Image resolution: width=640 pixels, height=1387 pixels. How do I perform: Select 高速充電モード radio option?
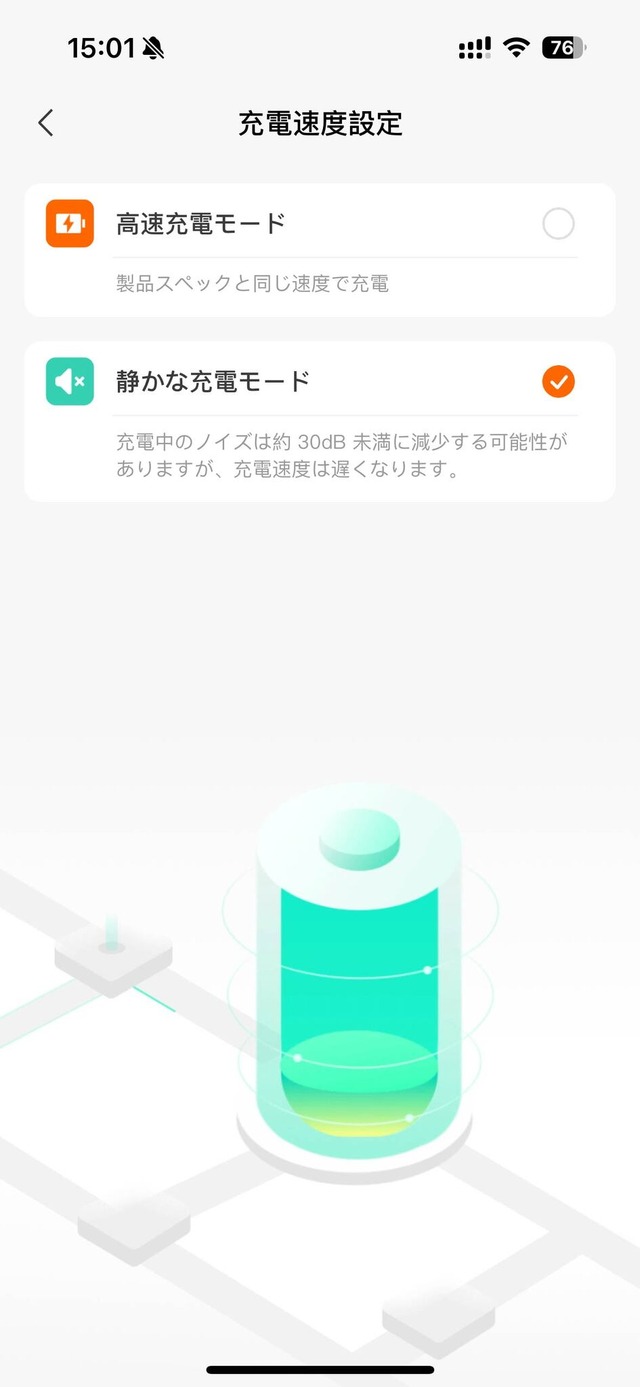(x=558, y=224)
